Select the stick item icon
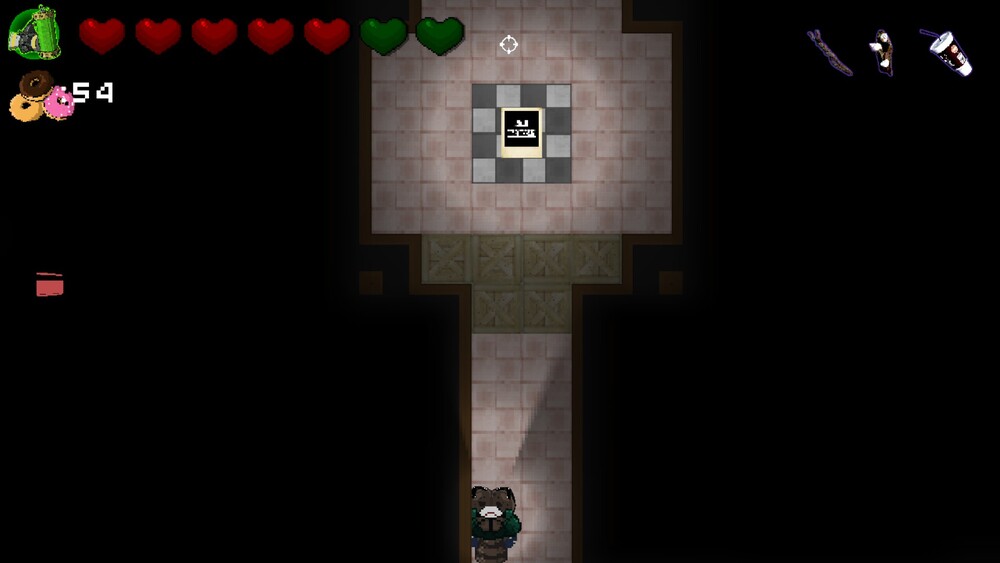Viewport: 1000px width, 563px height. tap(830, 52)
